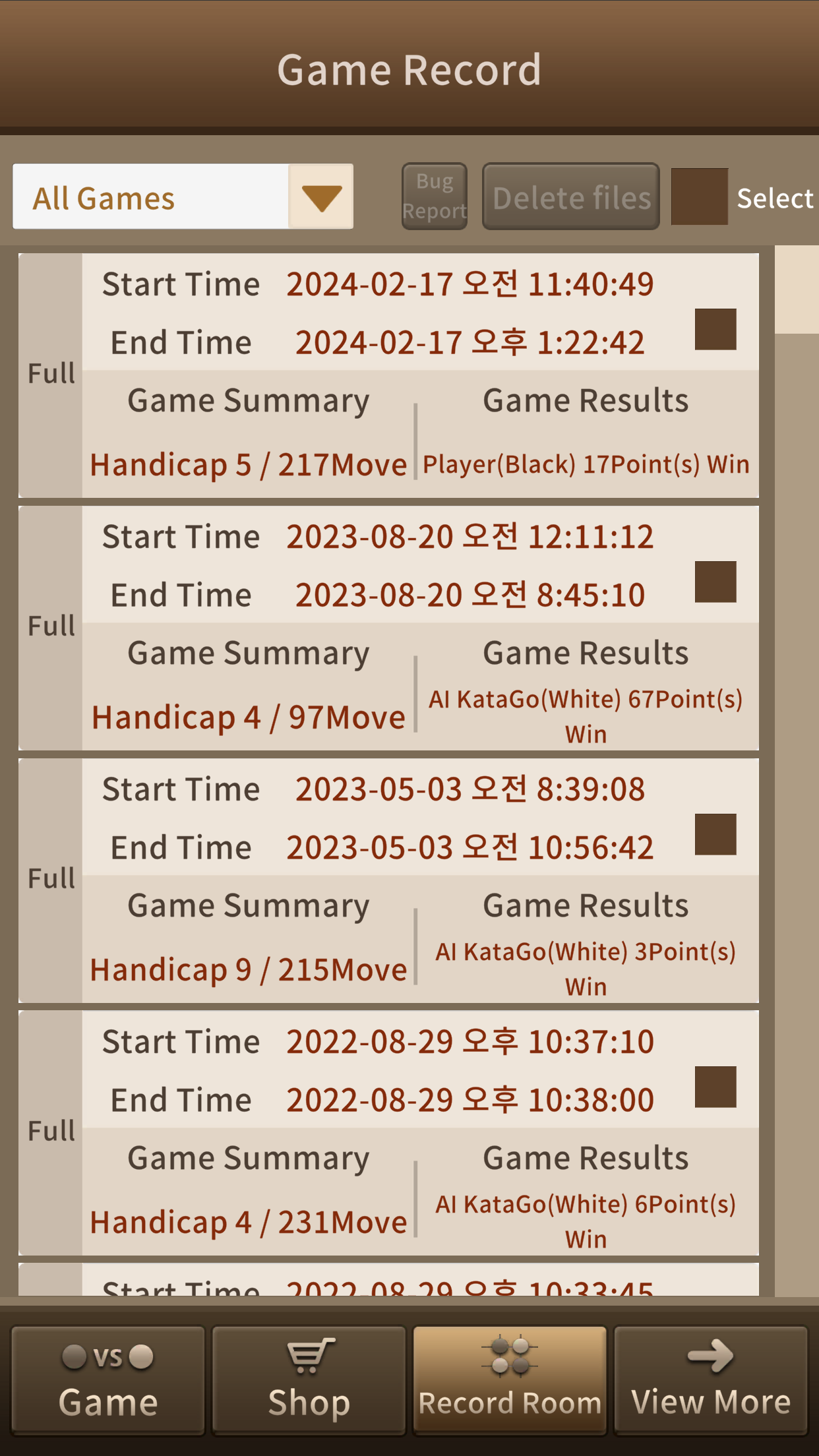
Task: Open the Handicap 4 / 97Move game record
Action: tap(248, 717)
